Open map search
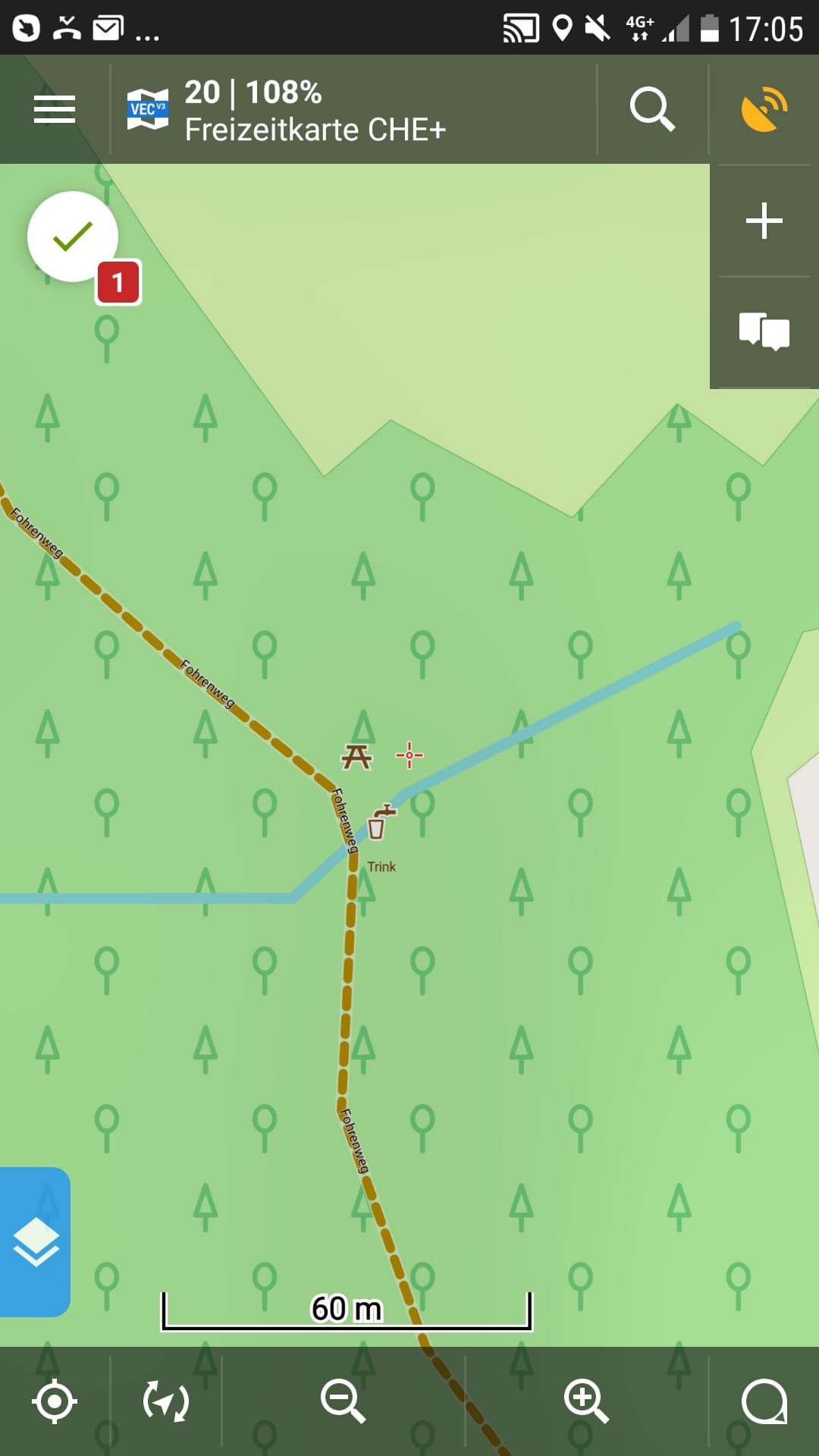This screenshot has width=819, height=1456. coord(652,109)
